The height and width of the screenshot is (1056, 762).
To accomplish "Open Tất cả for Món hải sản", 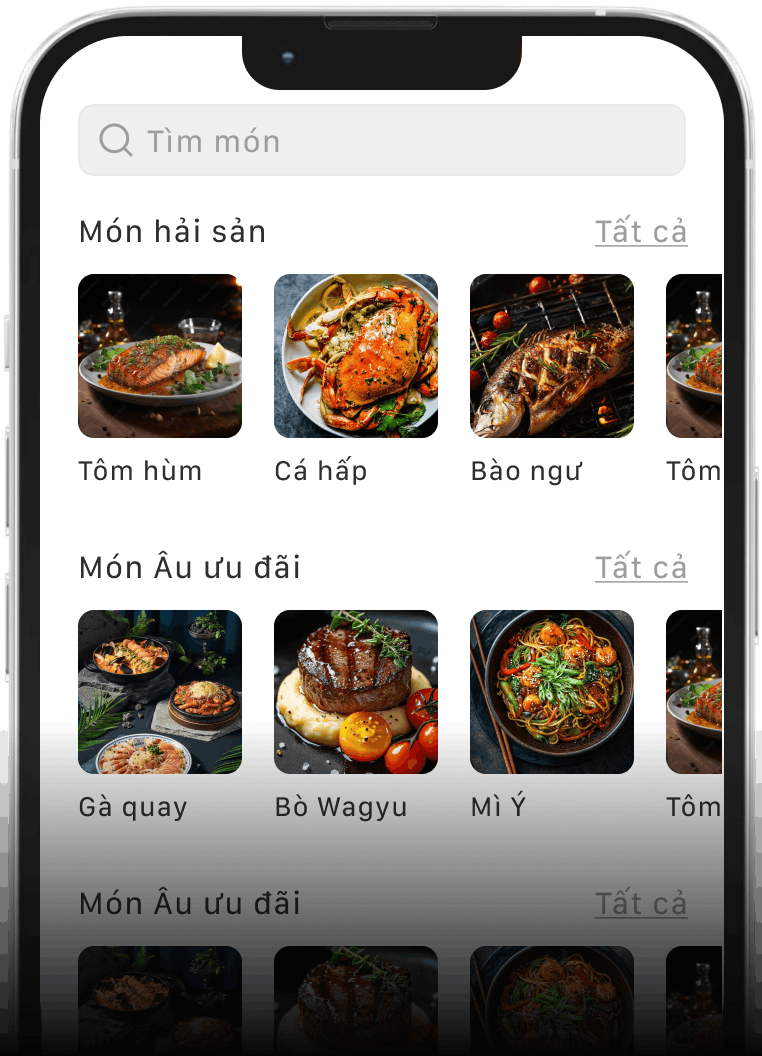I will 641,232.
